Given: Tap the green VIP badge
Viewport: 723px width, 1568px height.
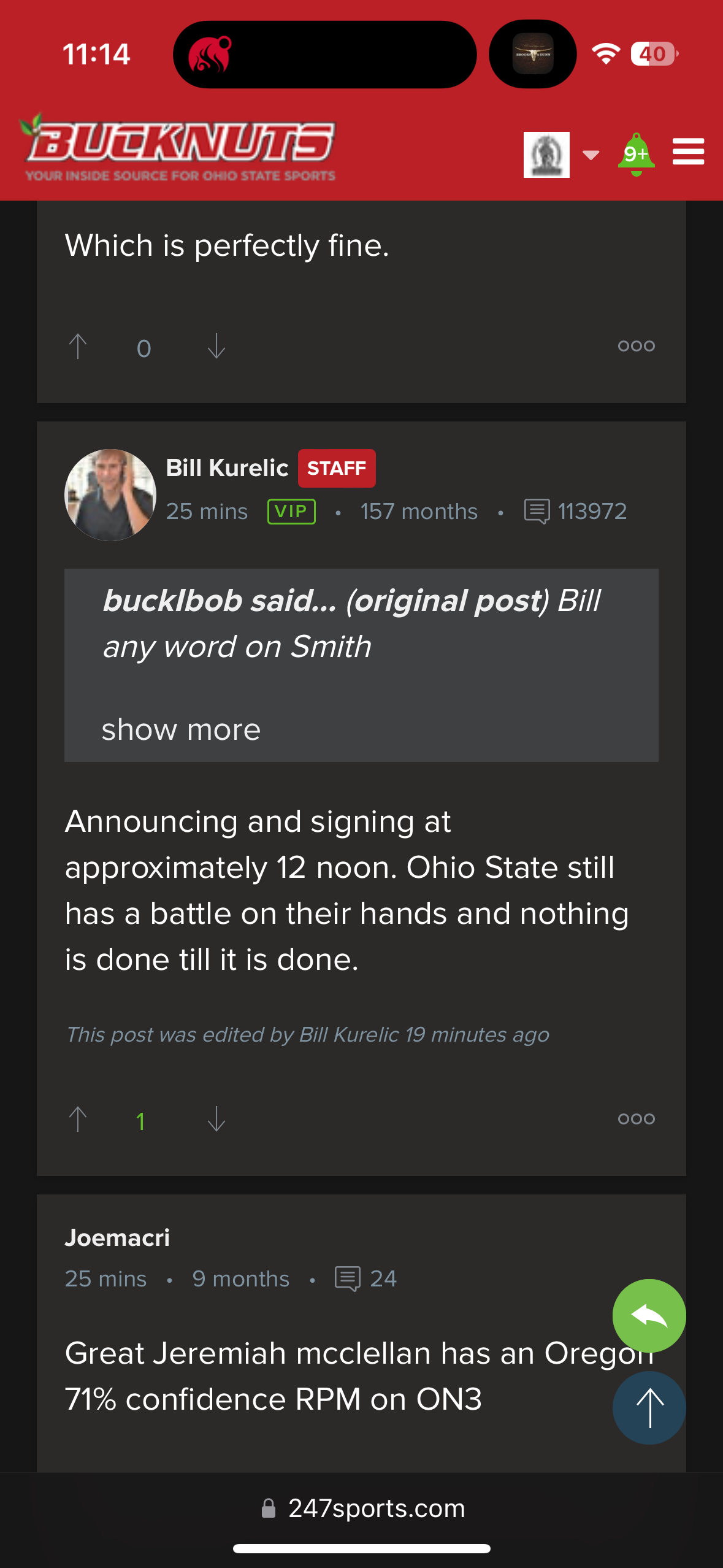Looking at the screenshot, I should (291, 510).
